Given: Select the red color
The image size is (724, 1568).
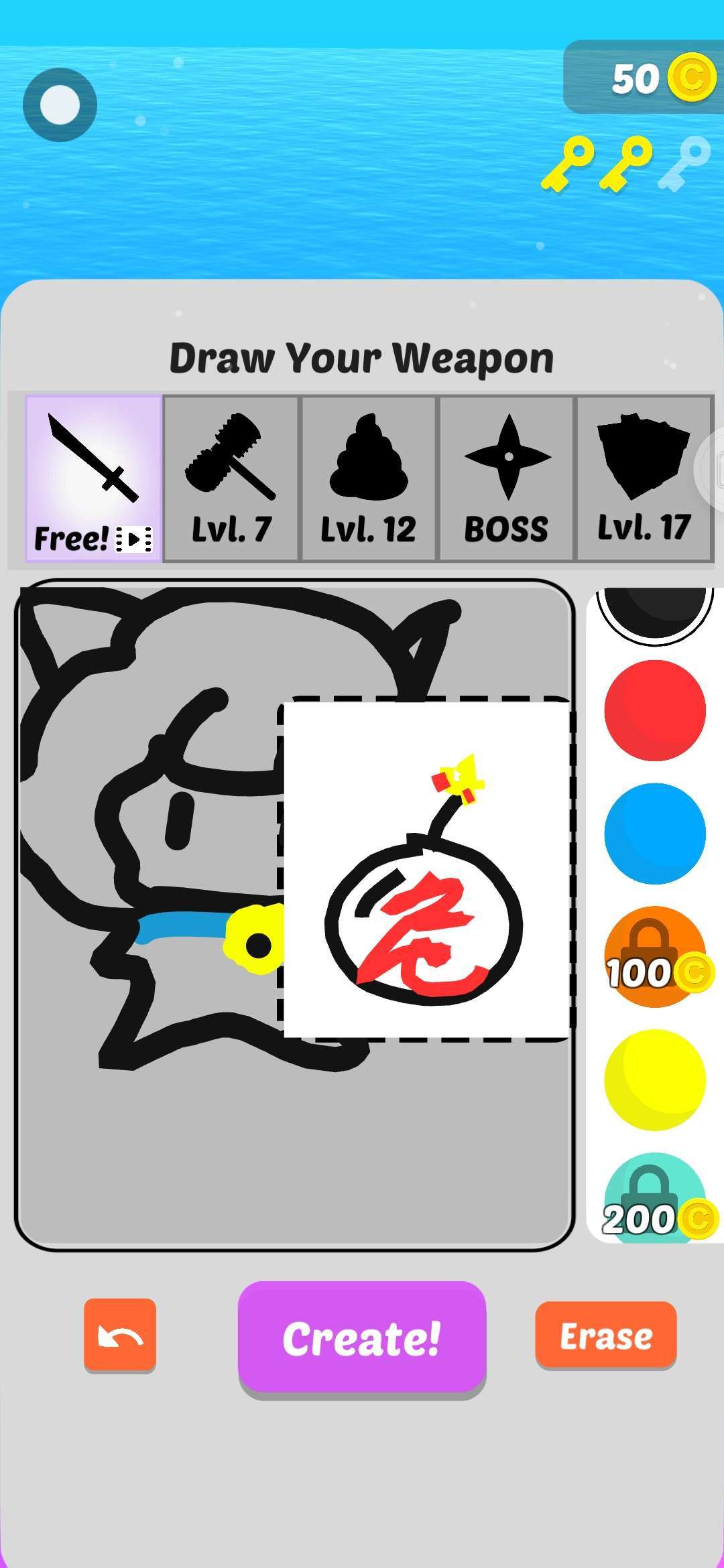Looking at the screenshot, I should point(655,710).
